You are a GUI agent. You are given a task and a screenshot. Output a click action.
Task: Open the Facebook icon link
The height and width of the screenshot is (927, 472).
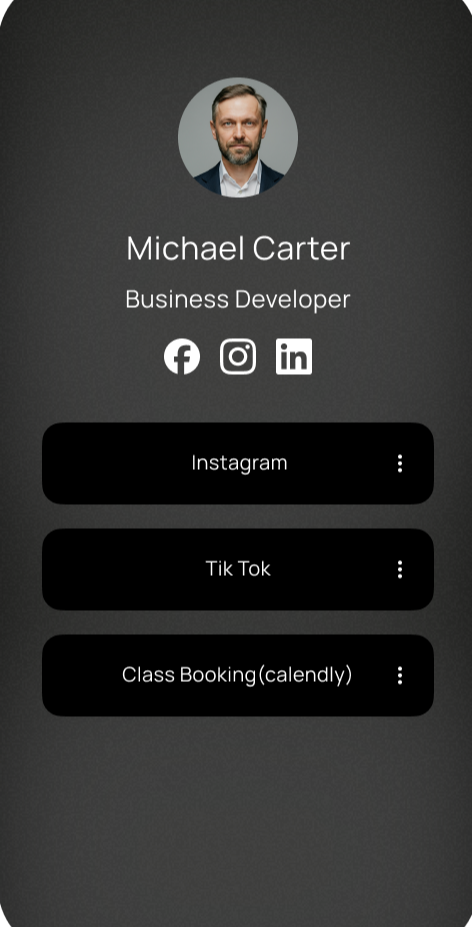coord(182,356)
